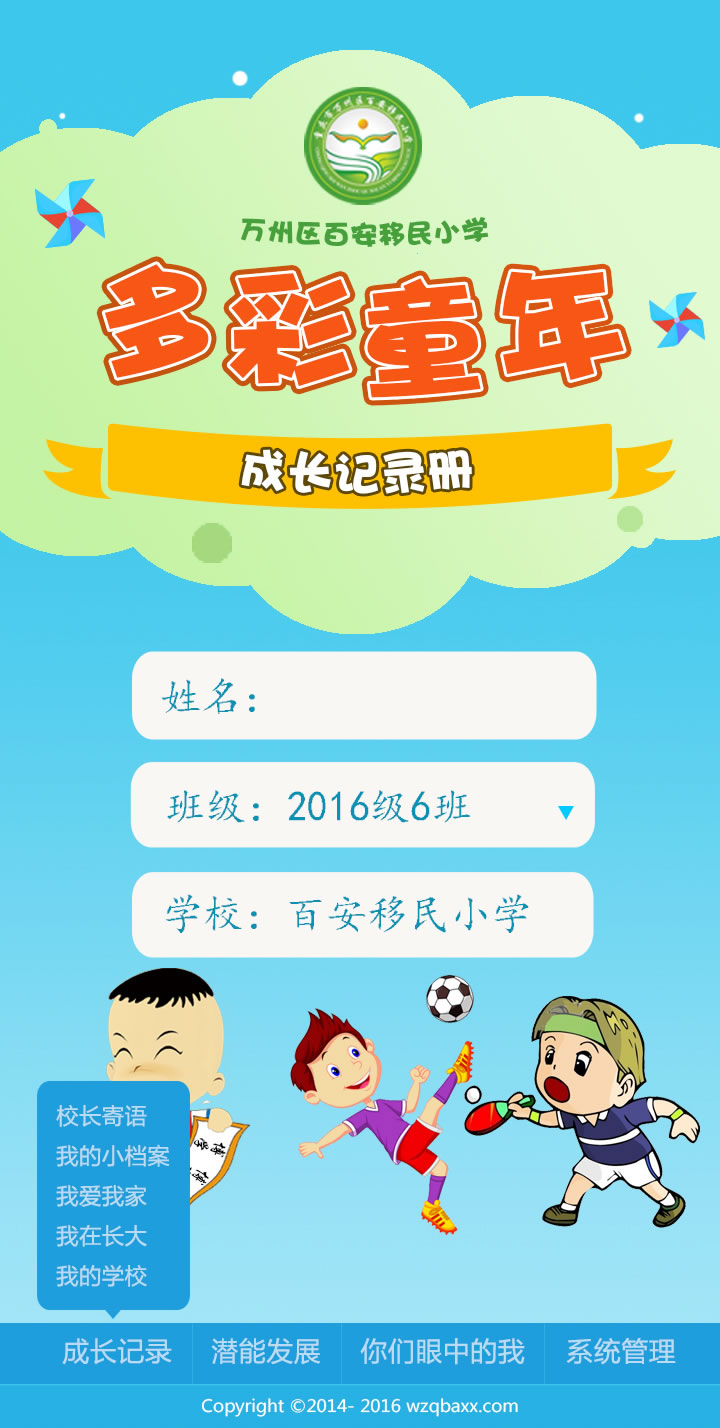
Task: Select 我的学校 in the popup menu
Action: pyautogui.click(x=101, y=1276)
